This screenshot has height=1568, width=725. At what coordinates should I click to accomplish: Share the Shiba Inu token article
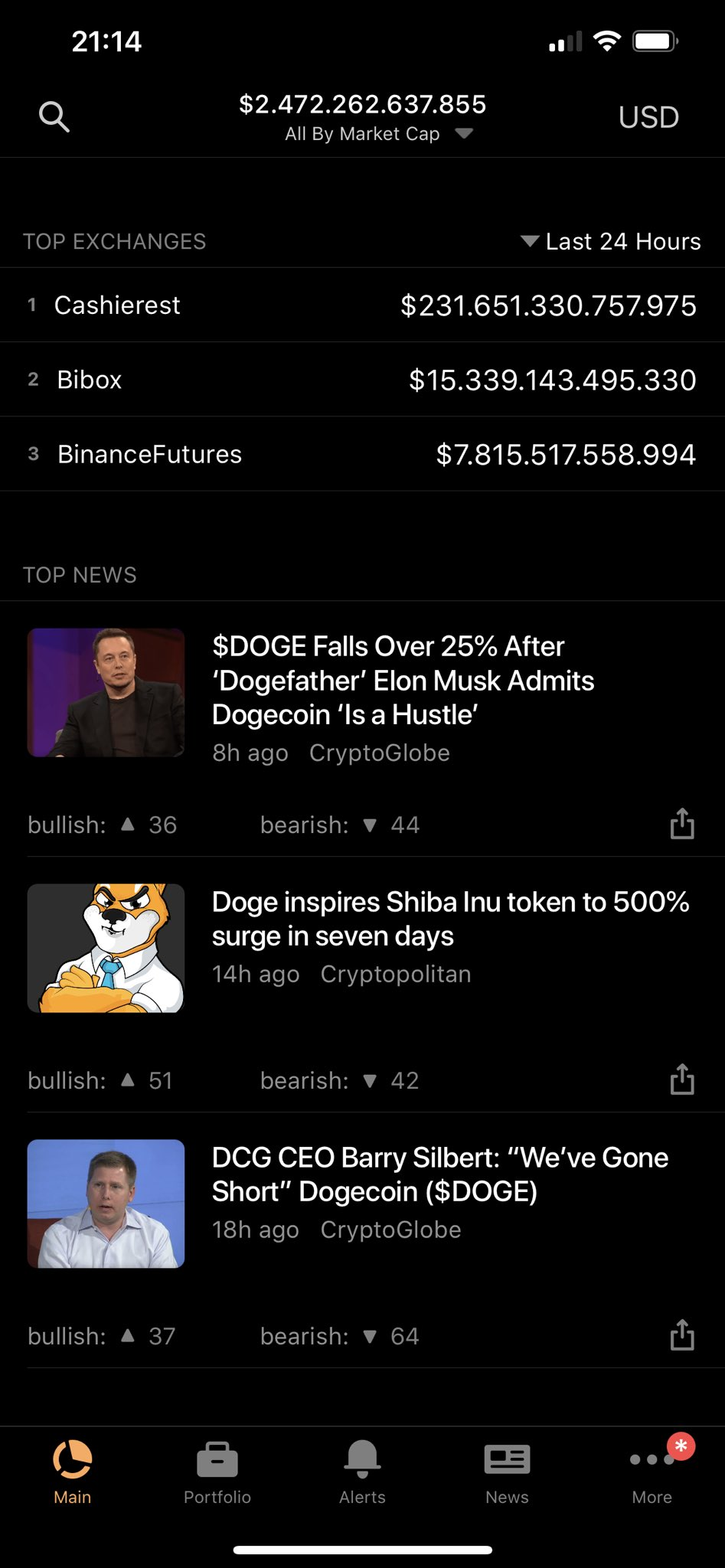(681, 1080)
